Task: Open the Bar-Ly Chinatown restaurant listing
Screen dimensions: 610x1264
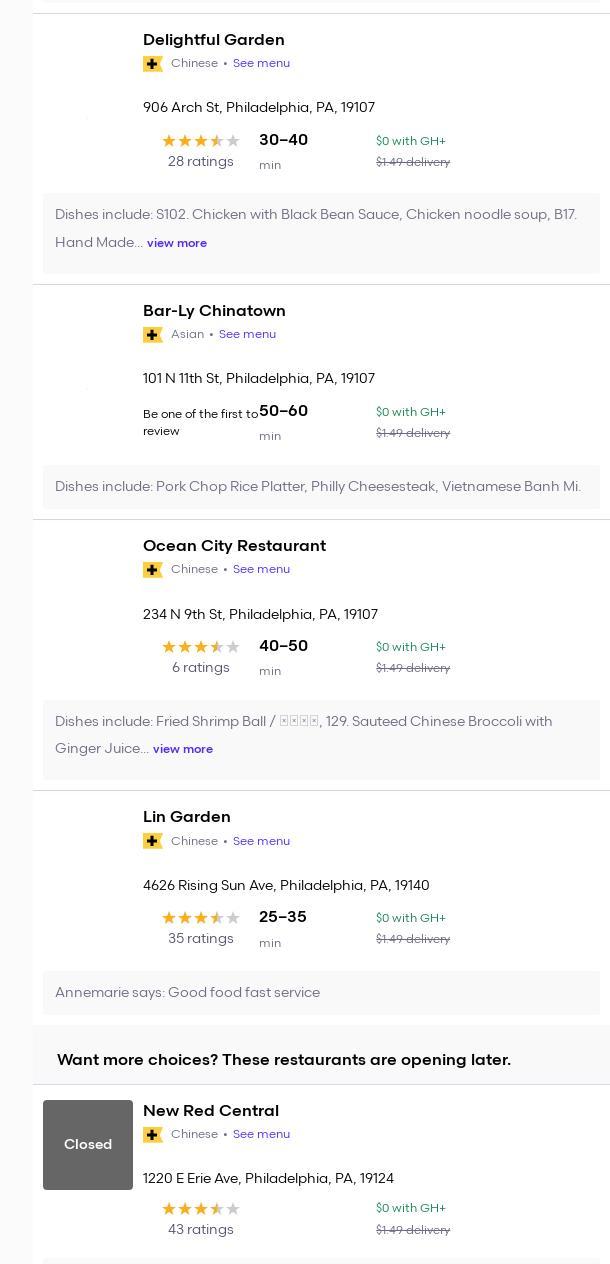Action: 214,311
